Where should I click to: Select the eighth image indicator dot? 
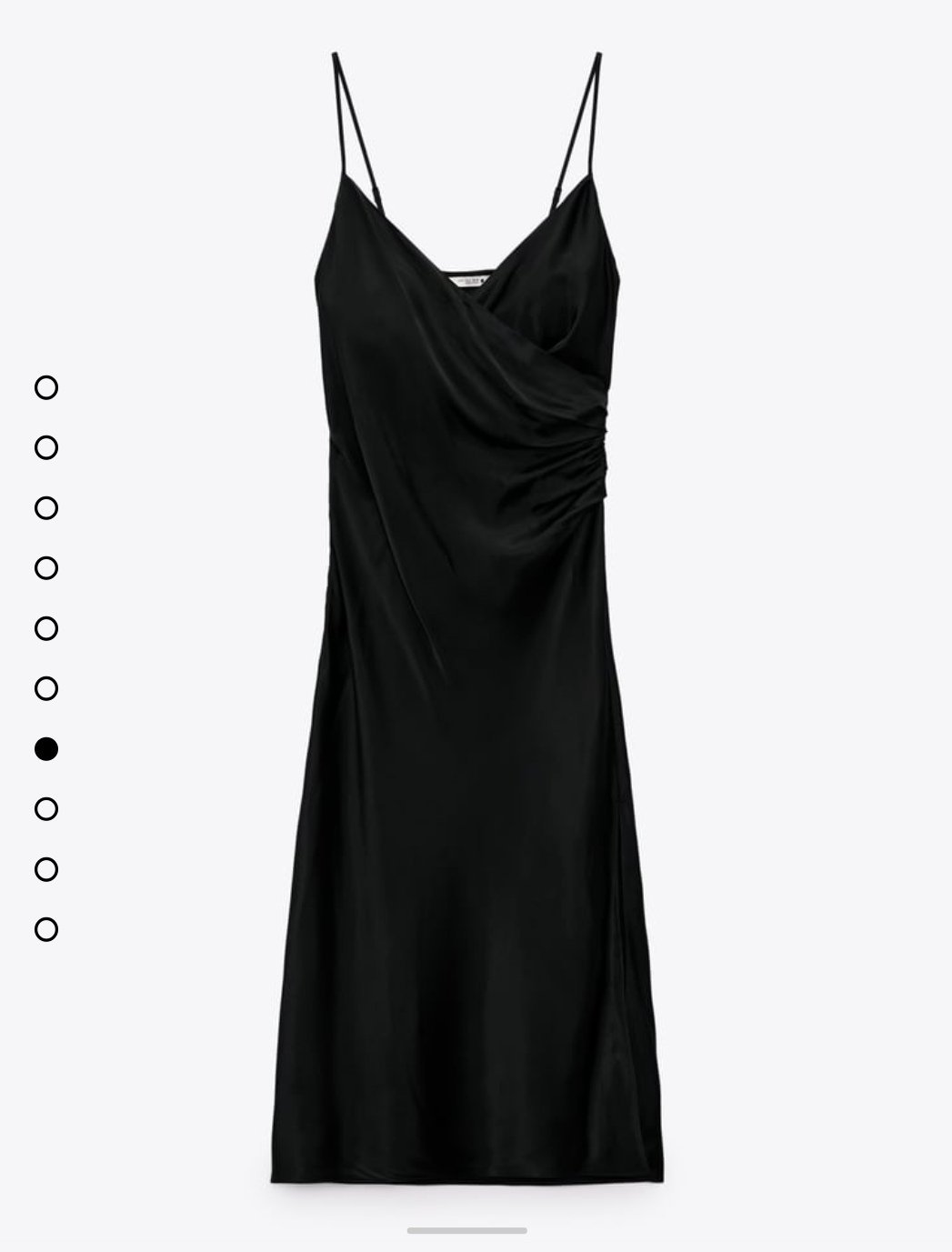tap(46, 808)
